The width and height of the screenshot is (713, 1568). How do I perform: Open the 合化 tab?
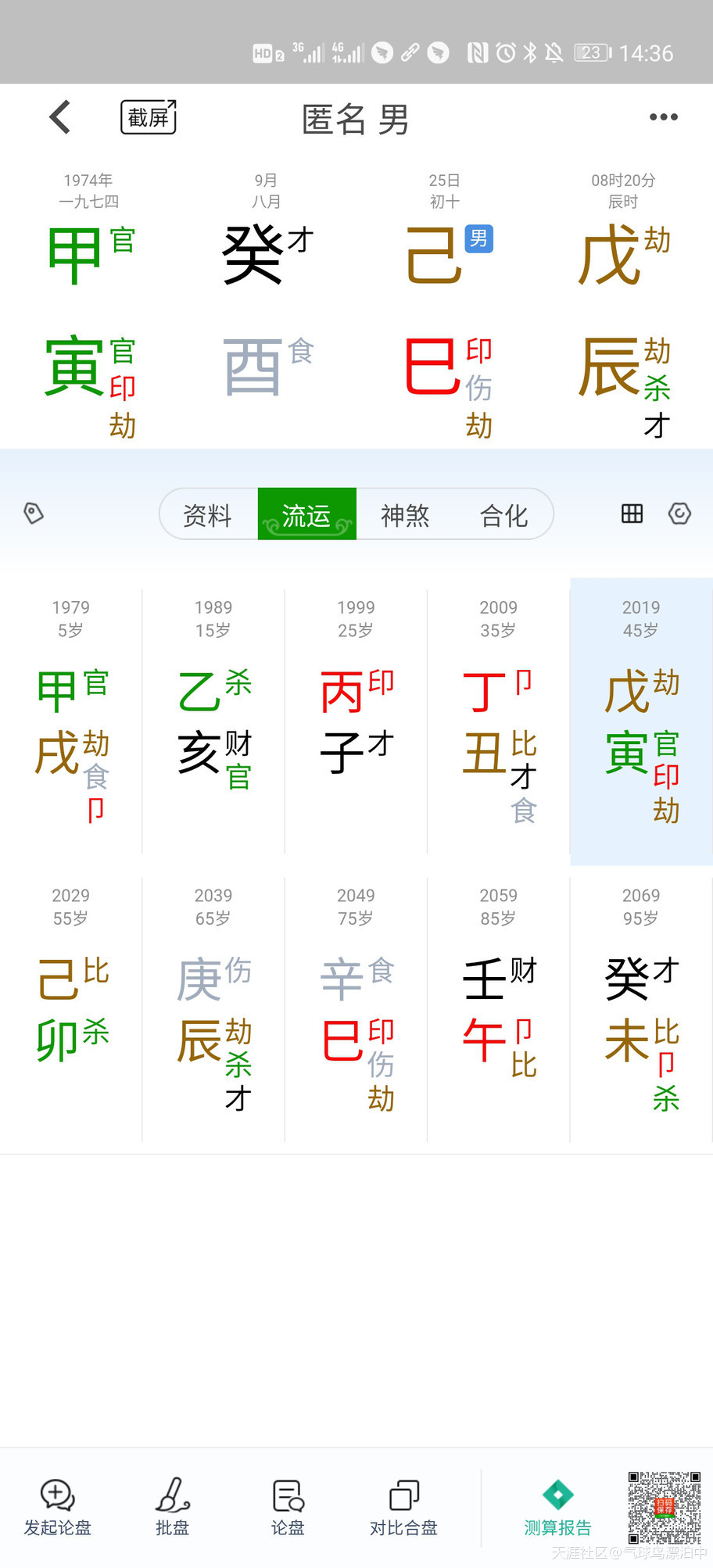pyautogui.click(x=503, y=514)
